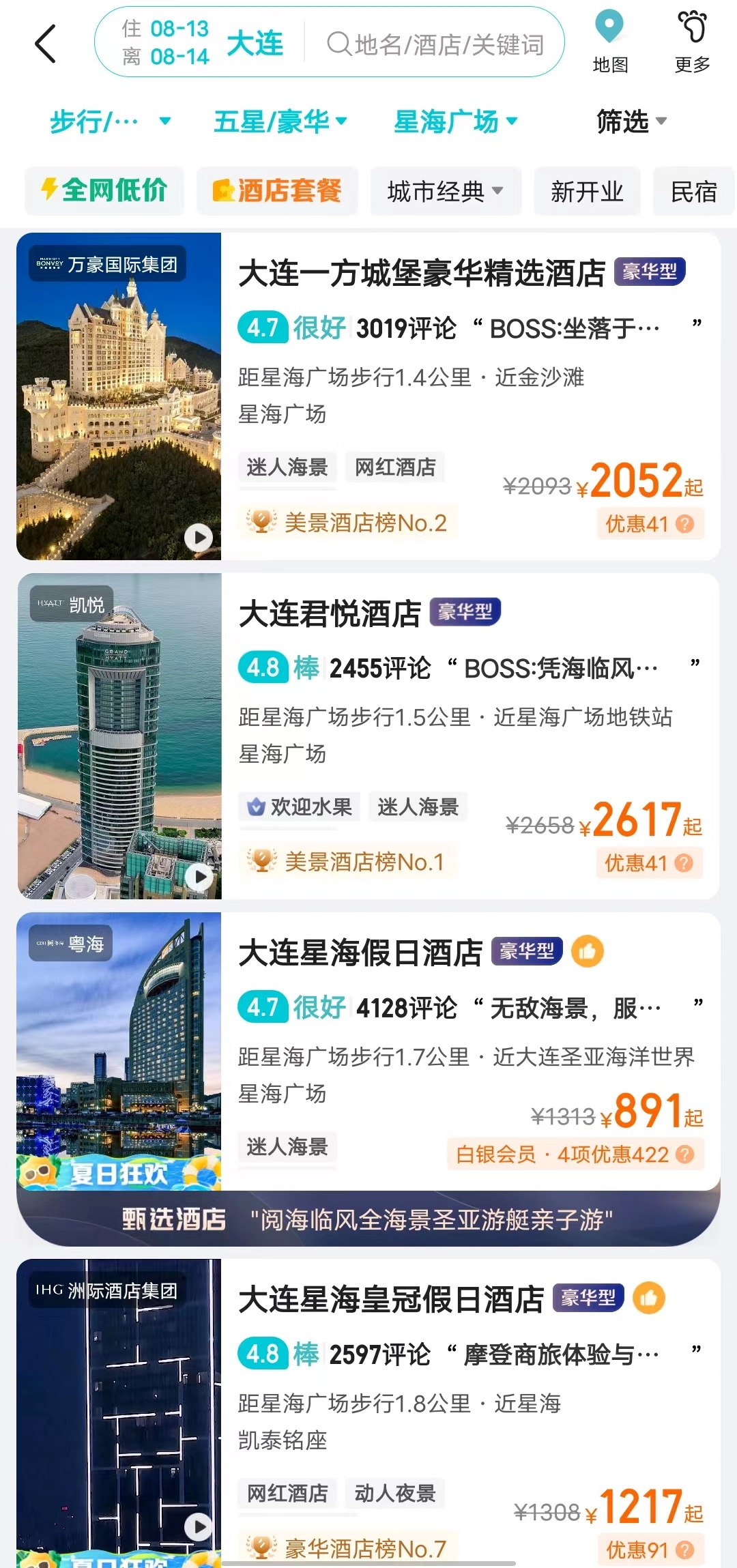
Task: Enable the 全网低价 quick filter
Action: click(x=104, y=191)
